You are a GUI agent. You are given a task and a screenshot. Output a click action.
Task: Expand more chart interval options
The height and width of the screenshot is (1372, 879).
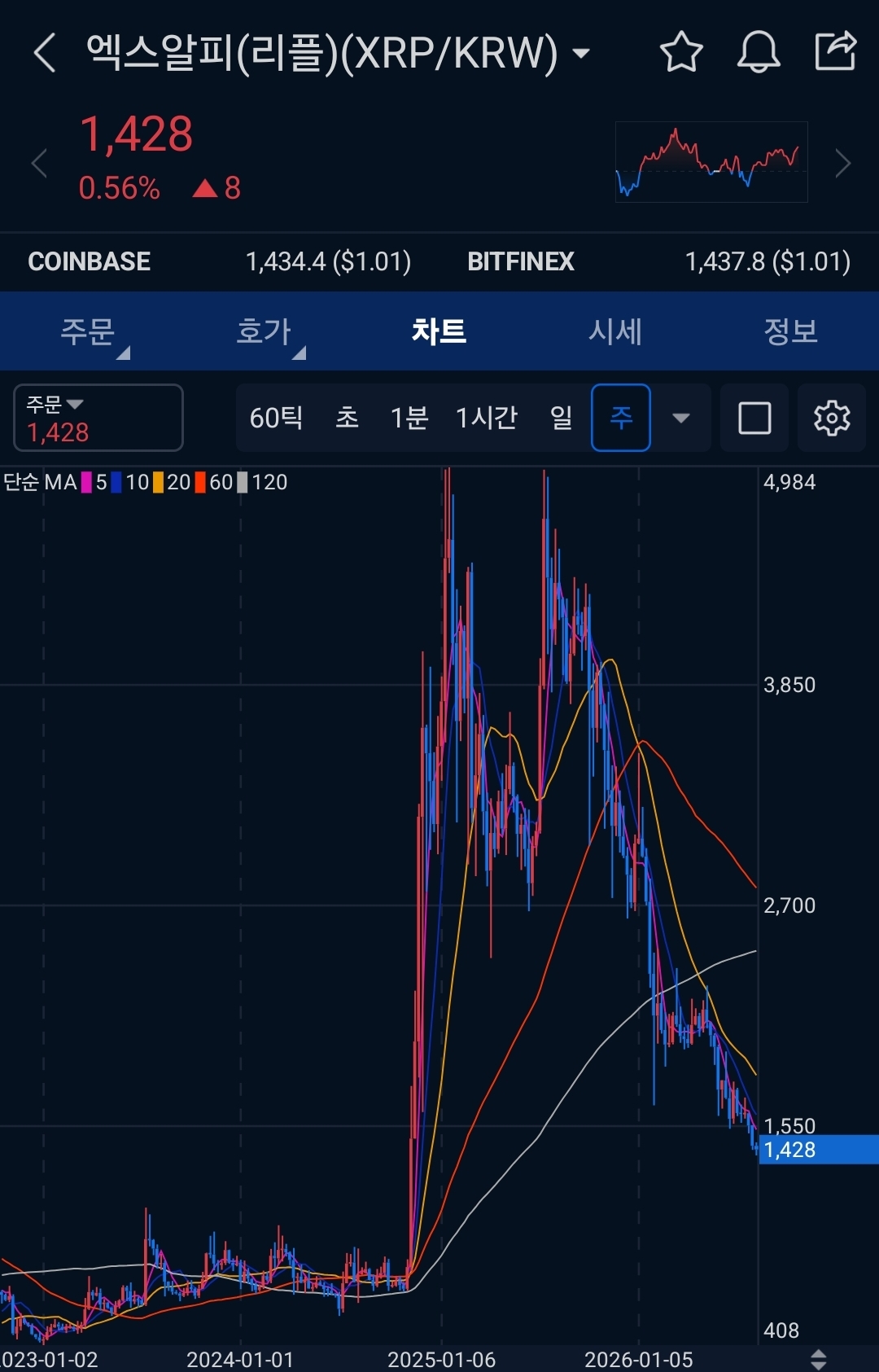click(681, 419)
